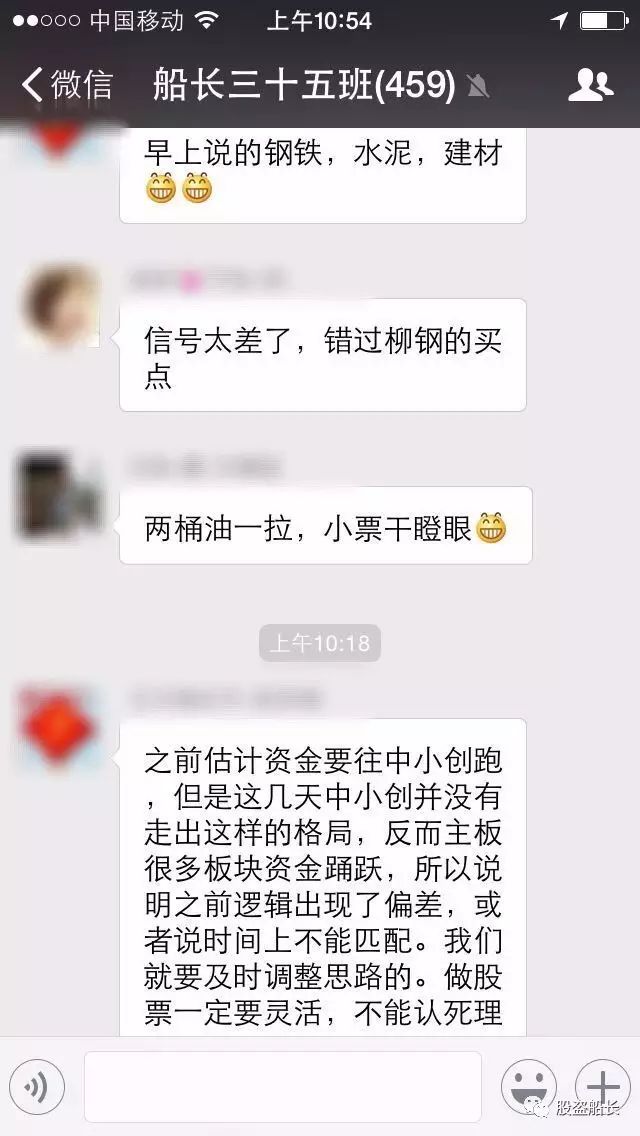Switch to voice message input

(x=37, y=1086)
